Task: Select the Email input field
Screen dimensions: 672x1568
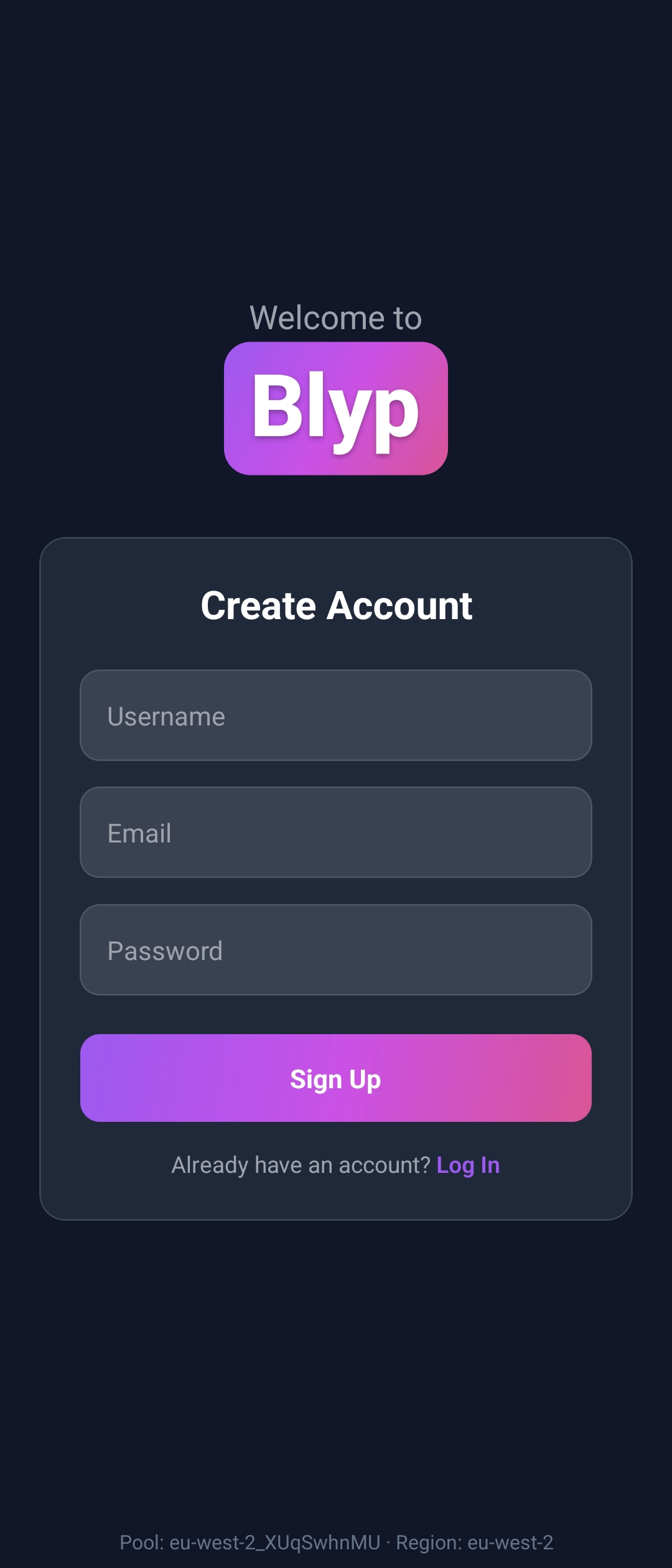Action: [336, 833]
